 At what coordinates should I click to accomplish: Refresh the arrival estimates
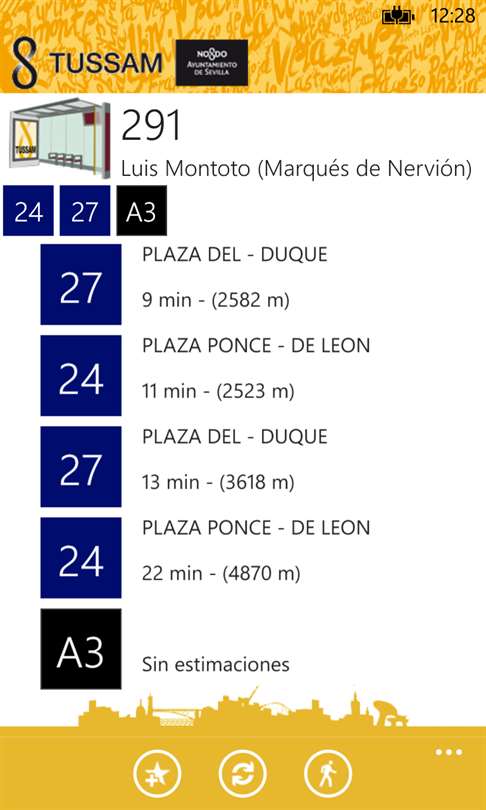[243, 774]
